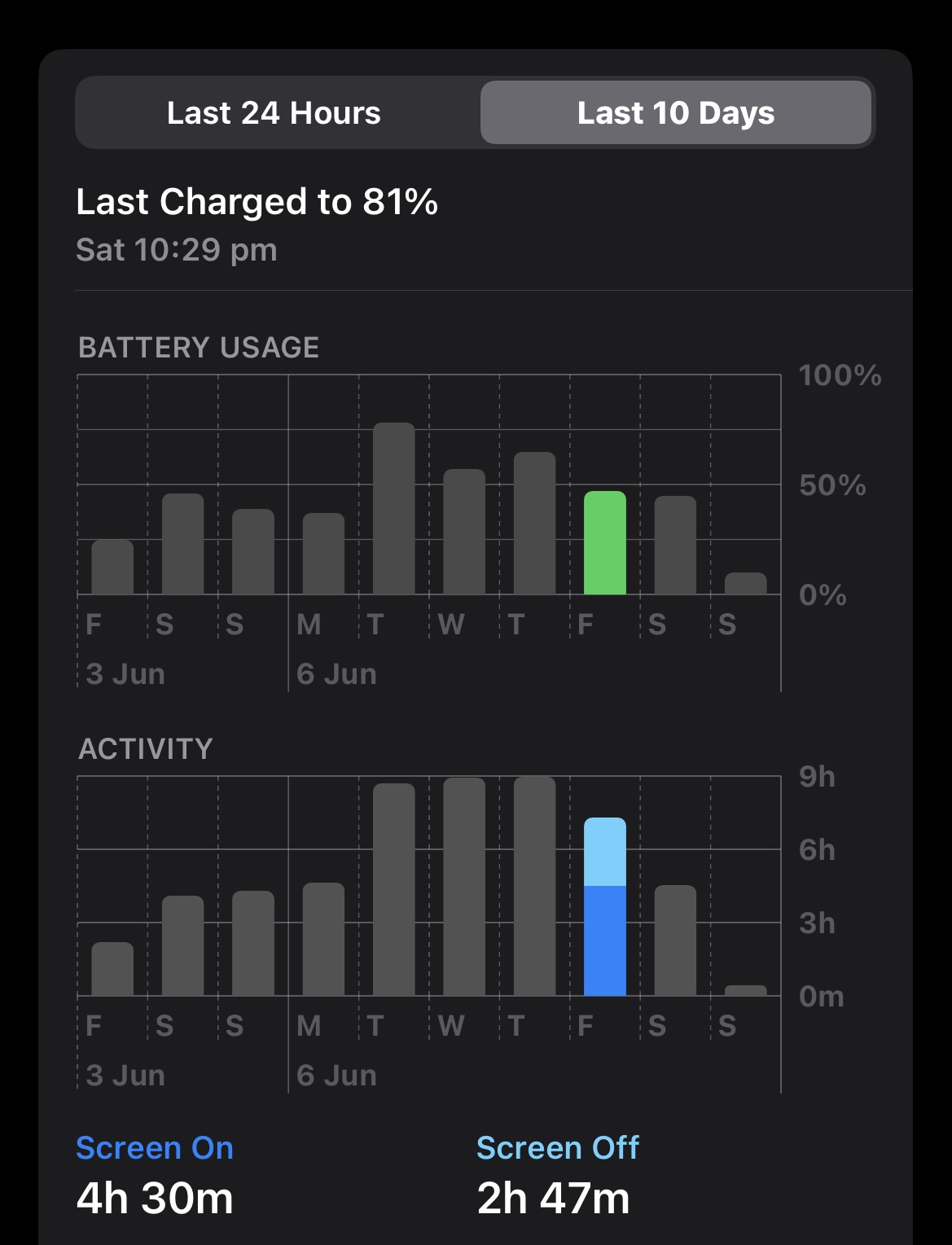Viewport: 952px width, 1245px height.
Task: Choose Wednesday's bar in the Activity chart
Action: 464,887
